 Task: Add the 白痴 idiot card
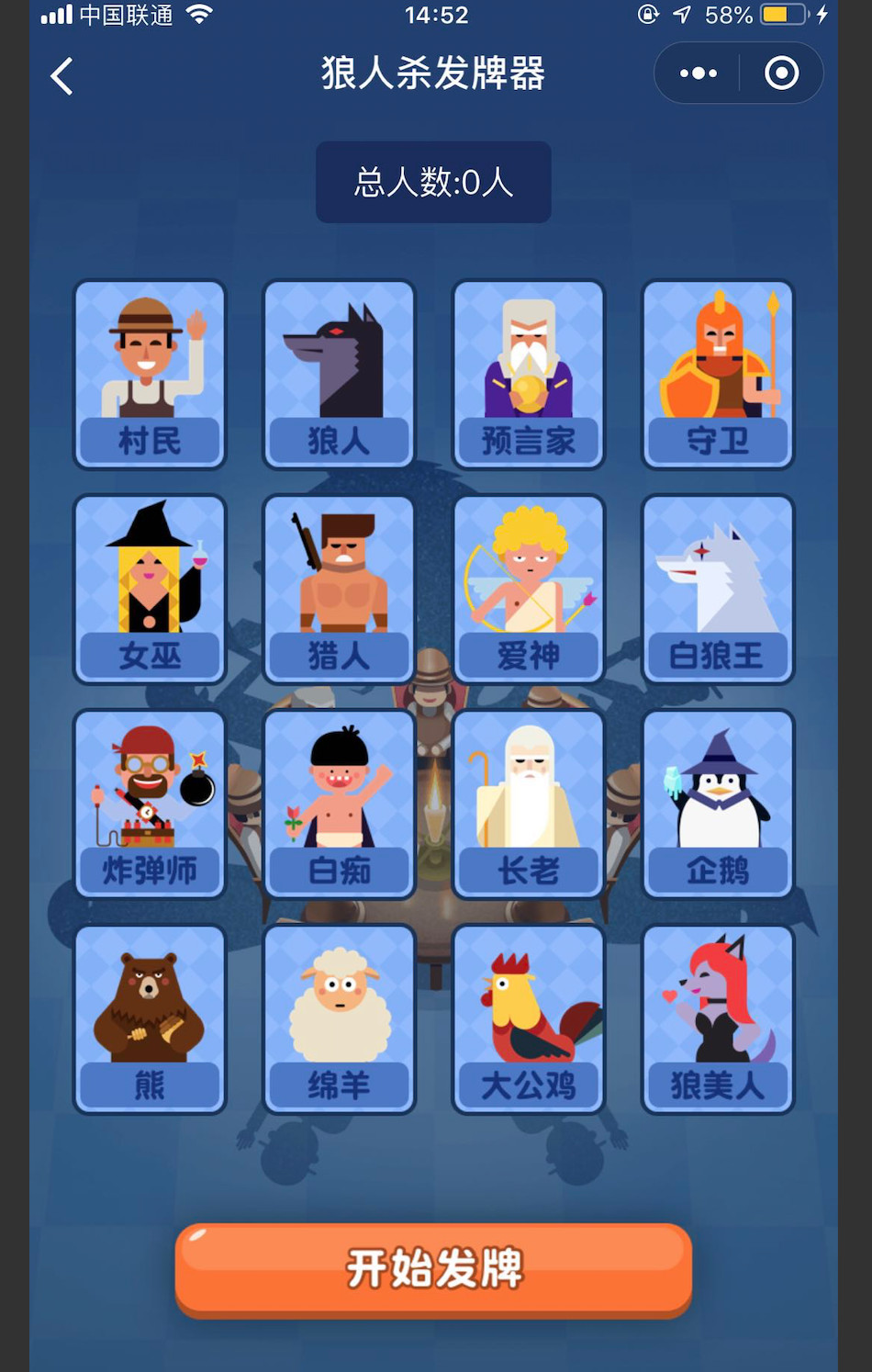[339, 804]
